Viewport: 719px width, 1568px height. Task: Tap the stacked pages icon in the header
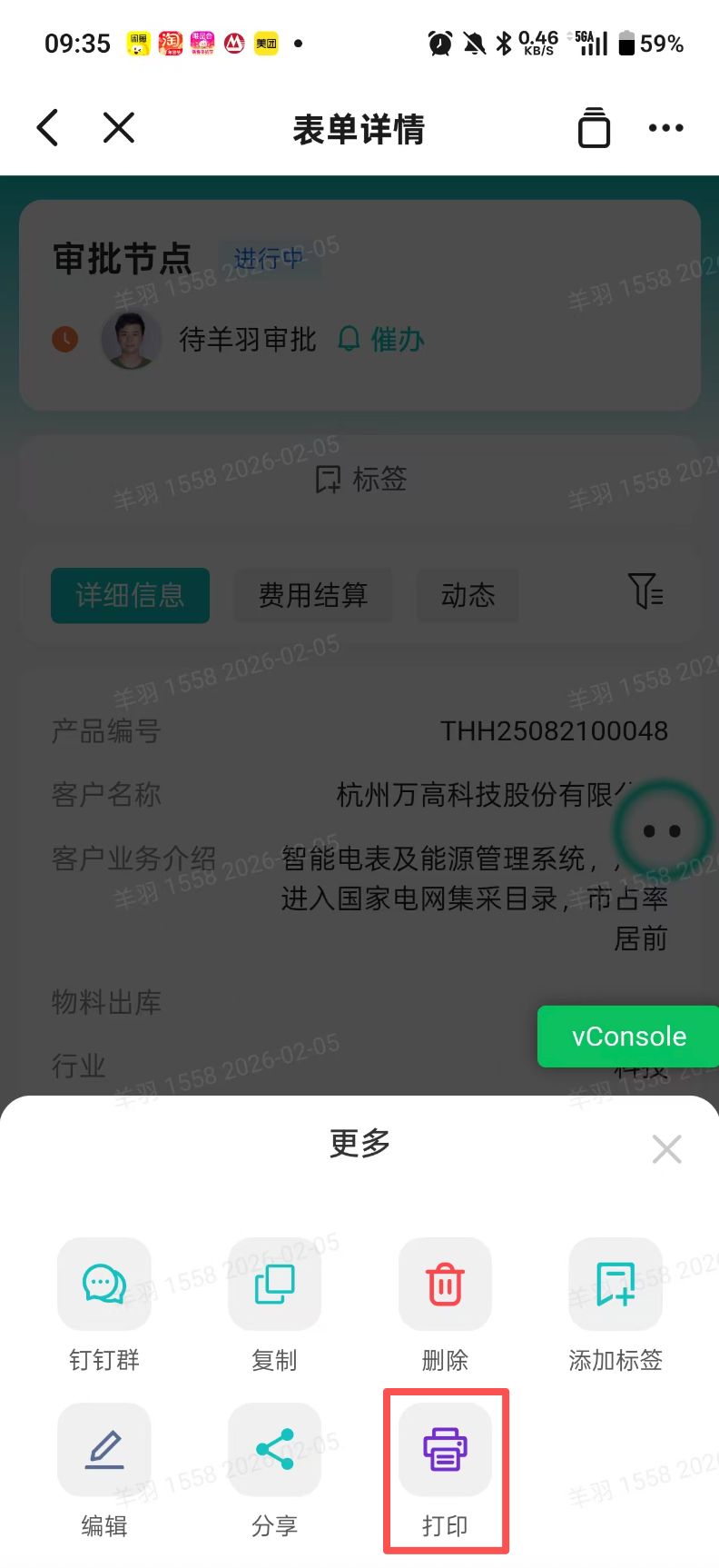594,128
